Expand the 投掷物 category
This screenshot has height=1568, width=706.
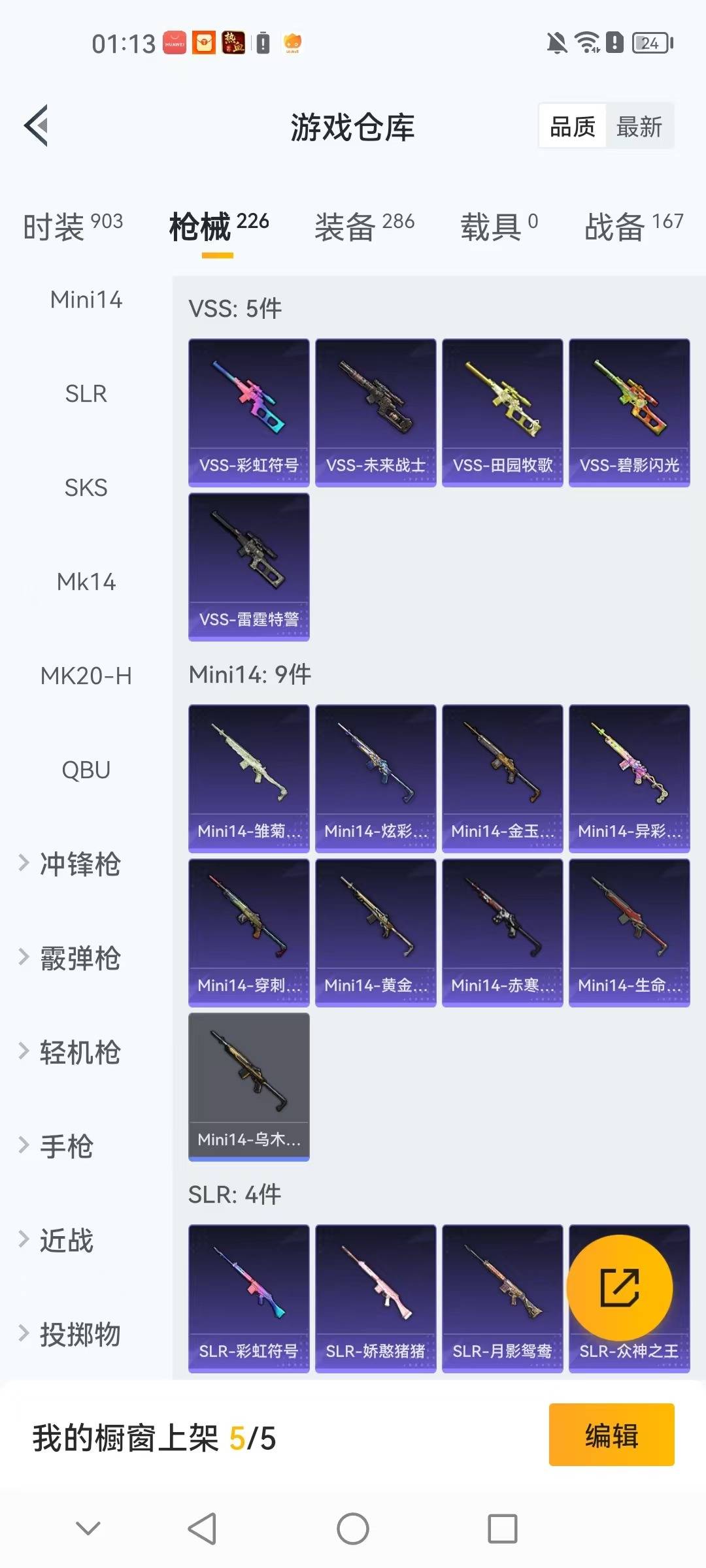[79, 1334]
